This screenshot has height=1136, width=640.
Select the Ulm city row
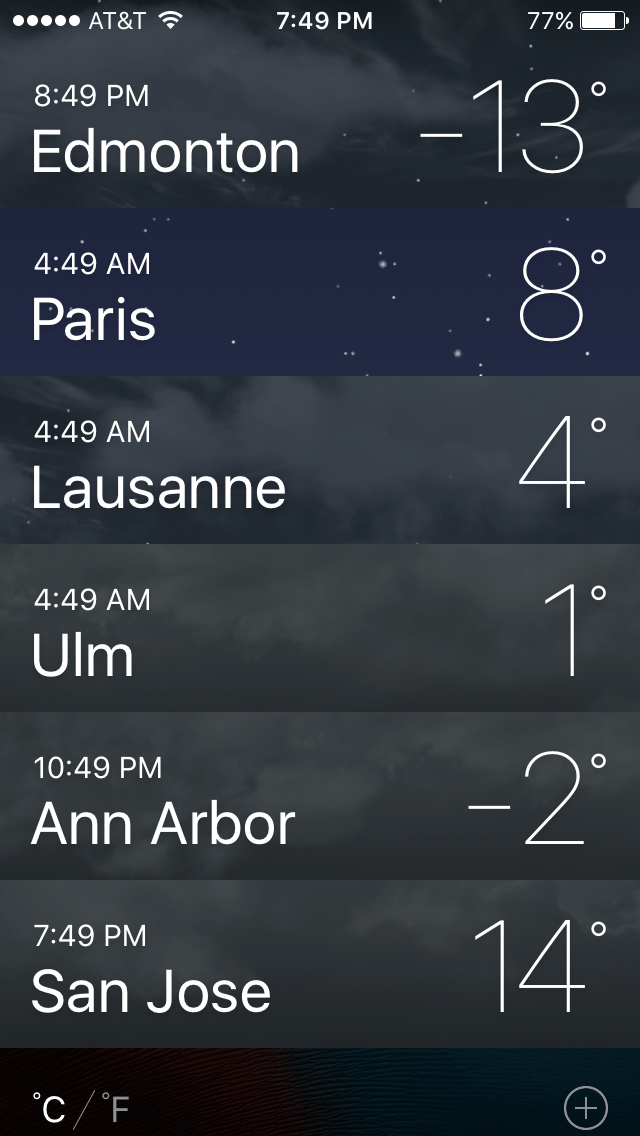click(320, 629)
